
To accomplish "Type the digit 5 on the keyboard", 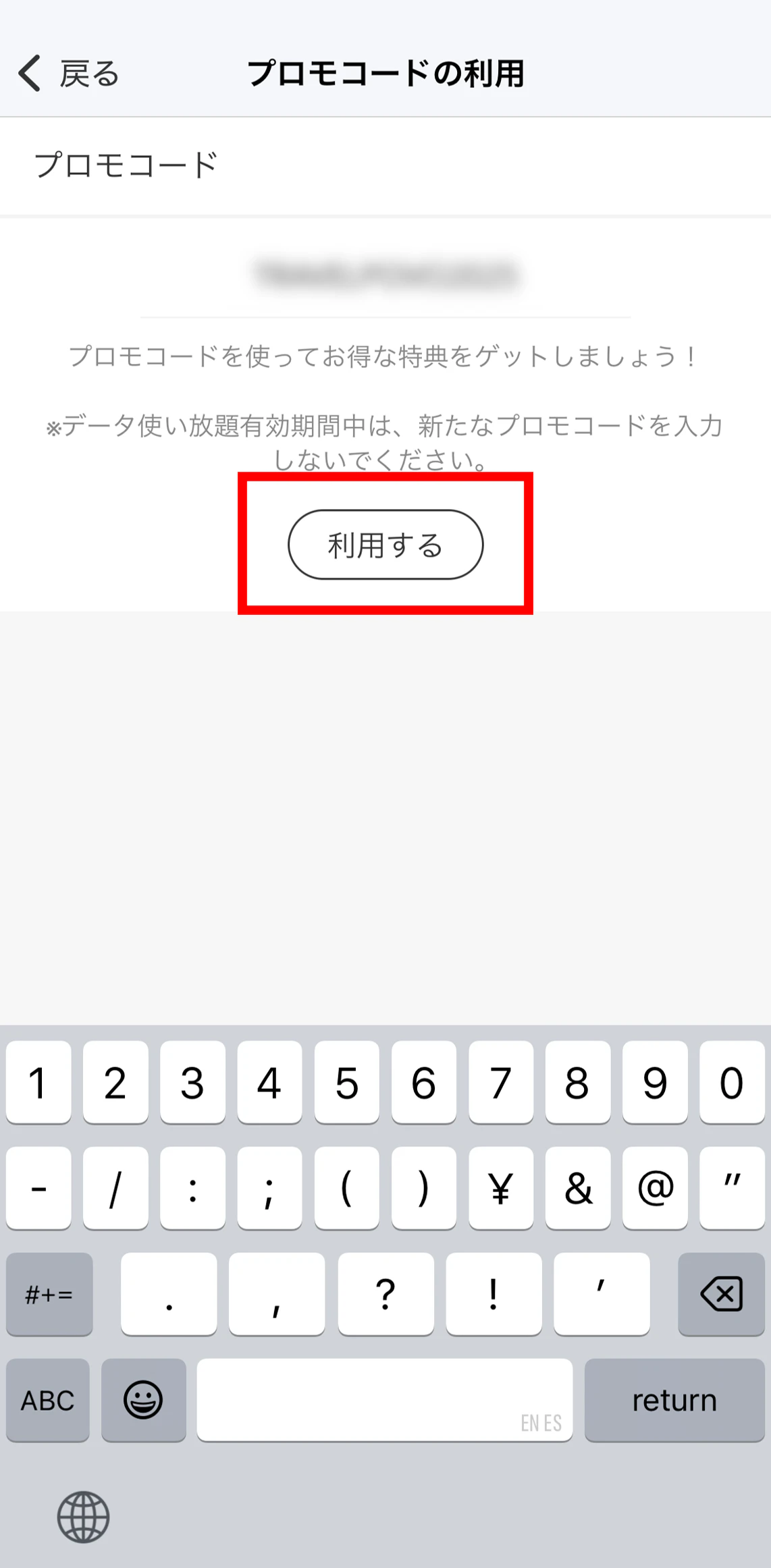I will [346, 1083].
